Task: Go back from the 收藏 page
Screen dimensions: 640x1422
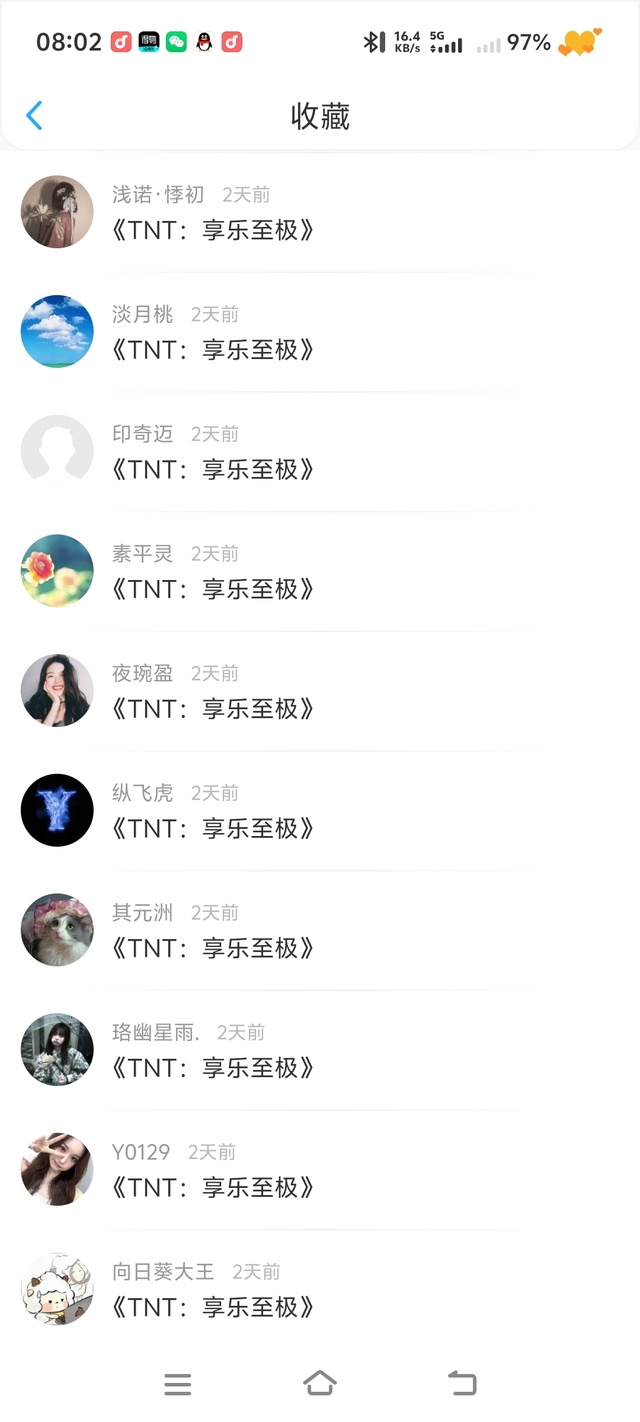Action: click(34, 116)
